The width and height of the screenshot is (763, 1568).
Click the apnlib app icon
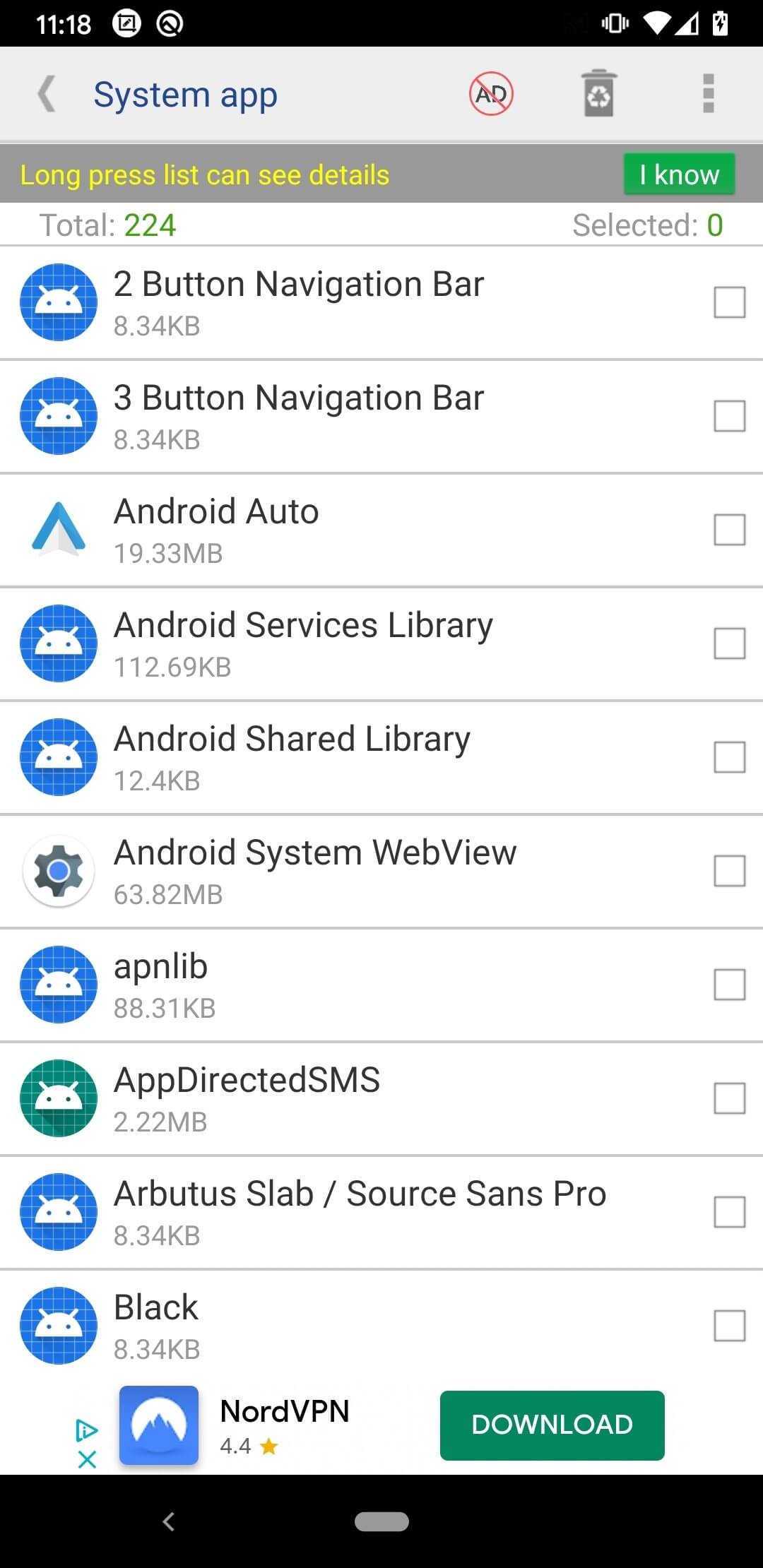[x=58, y=985]
